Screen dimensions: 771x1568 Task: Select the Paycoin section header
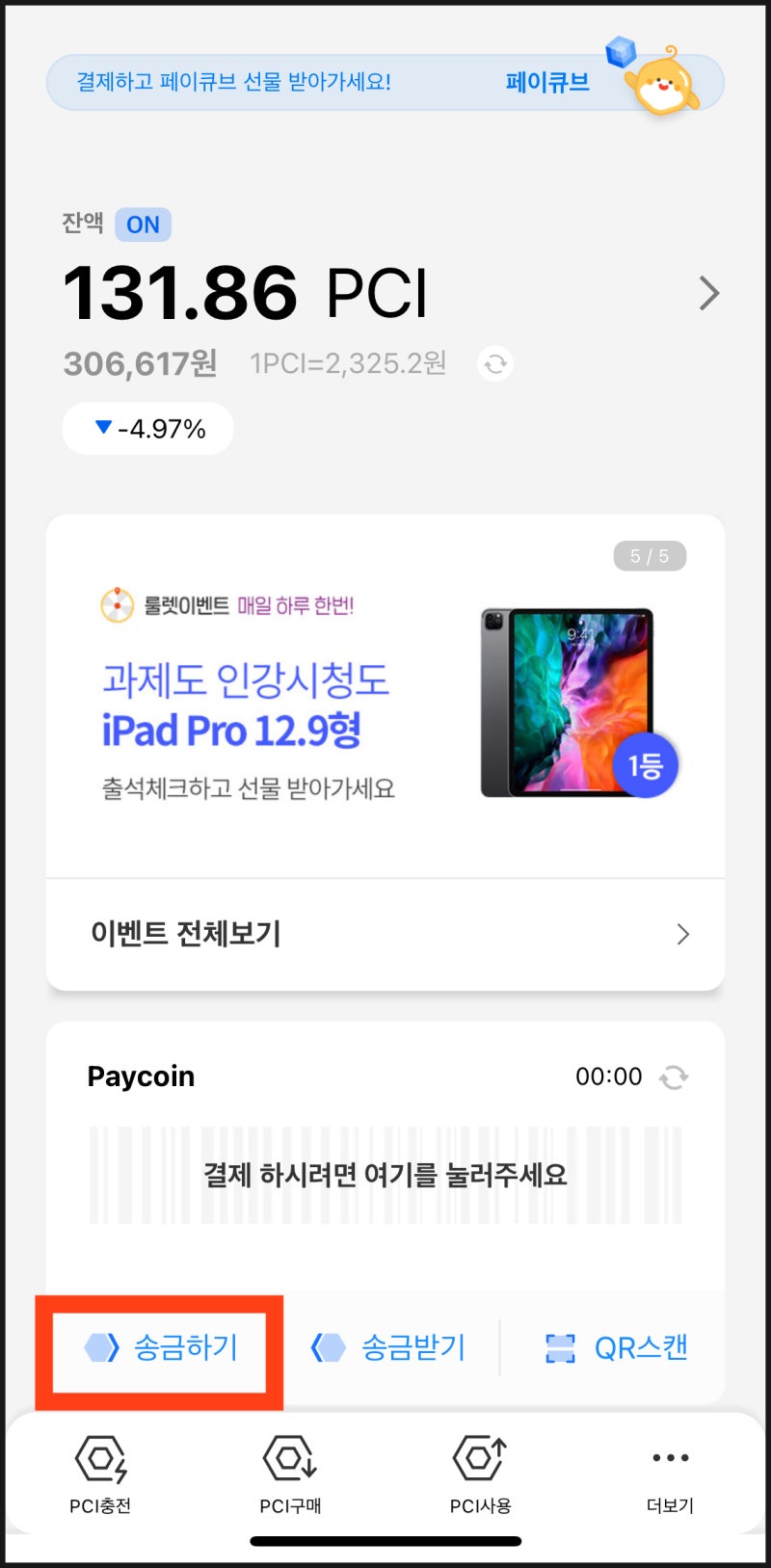tap(141, 1076)
